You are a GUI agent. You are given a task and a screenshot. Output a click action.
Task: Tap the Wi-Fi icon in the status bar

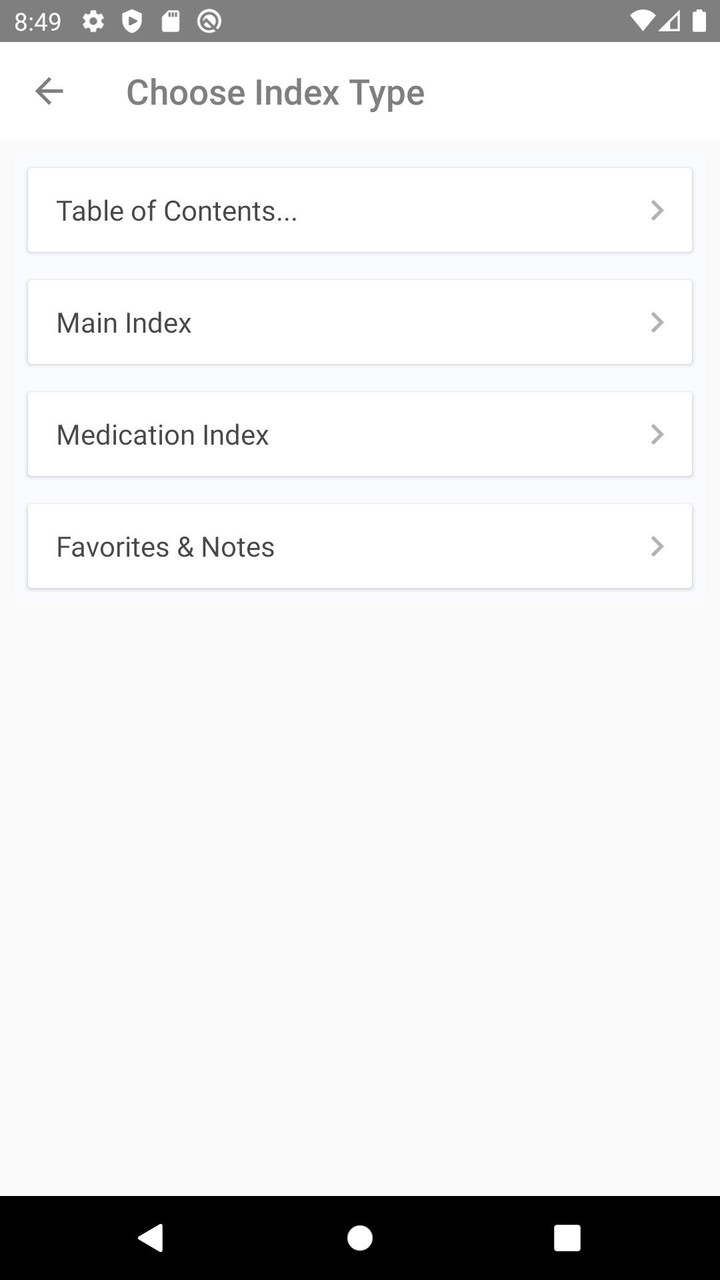pyautogui.click(x=643, y=21)
